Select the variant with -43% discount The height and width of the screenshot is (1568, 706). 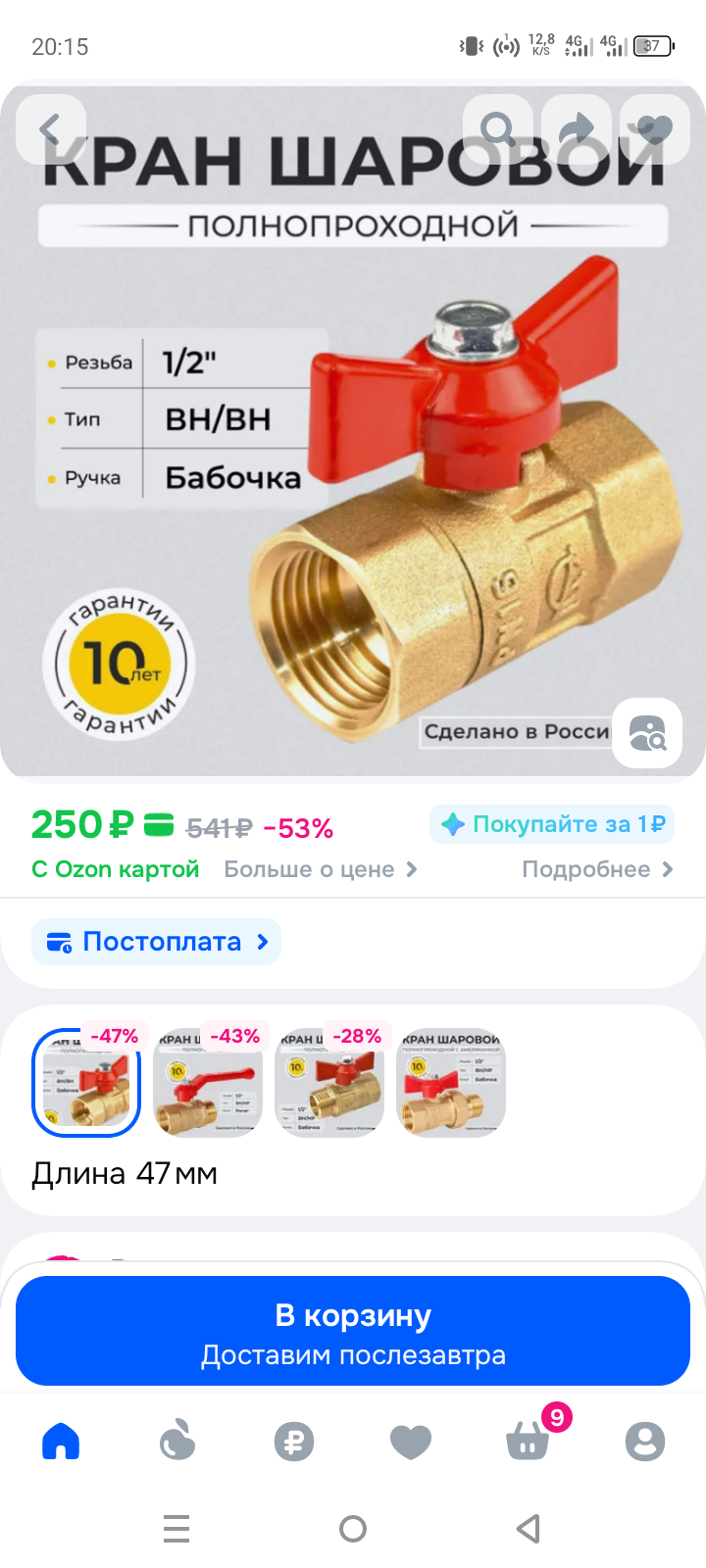(x=208, y=1083)
